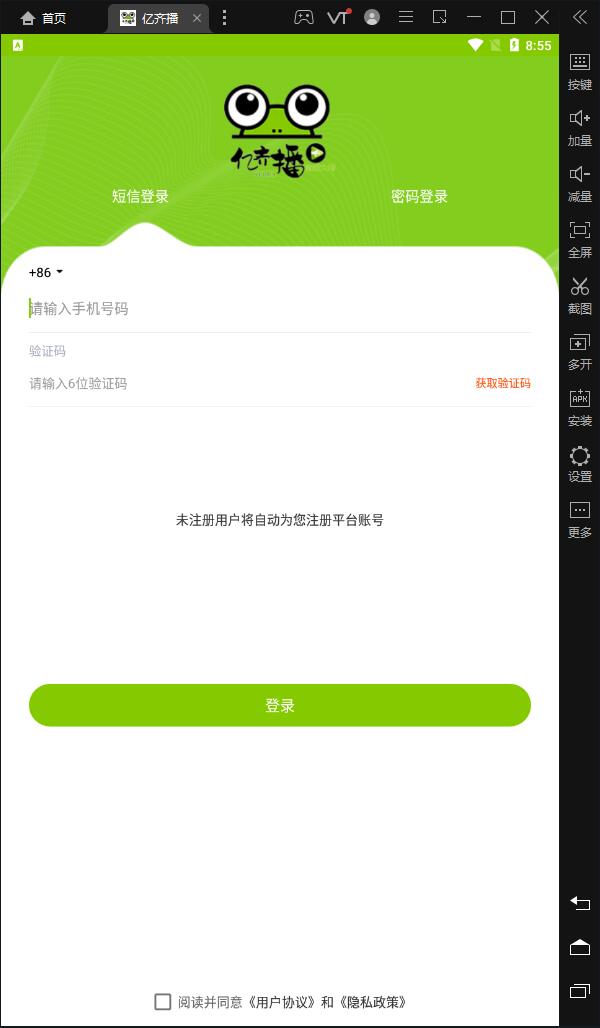Switch to the 密码登录 tab

[x=419, y=196]
